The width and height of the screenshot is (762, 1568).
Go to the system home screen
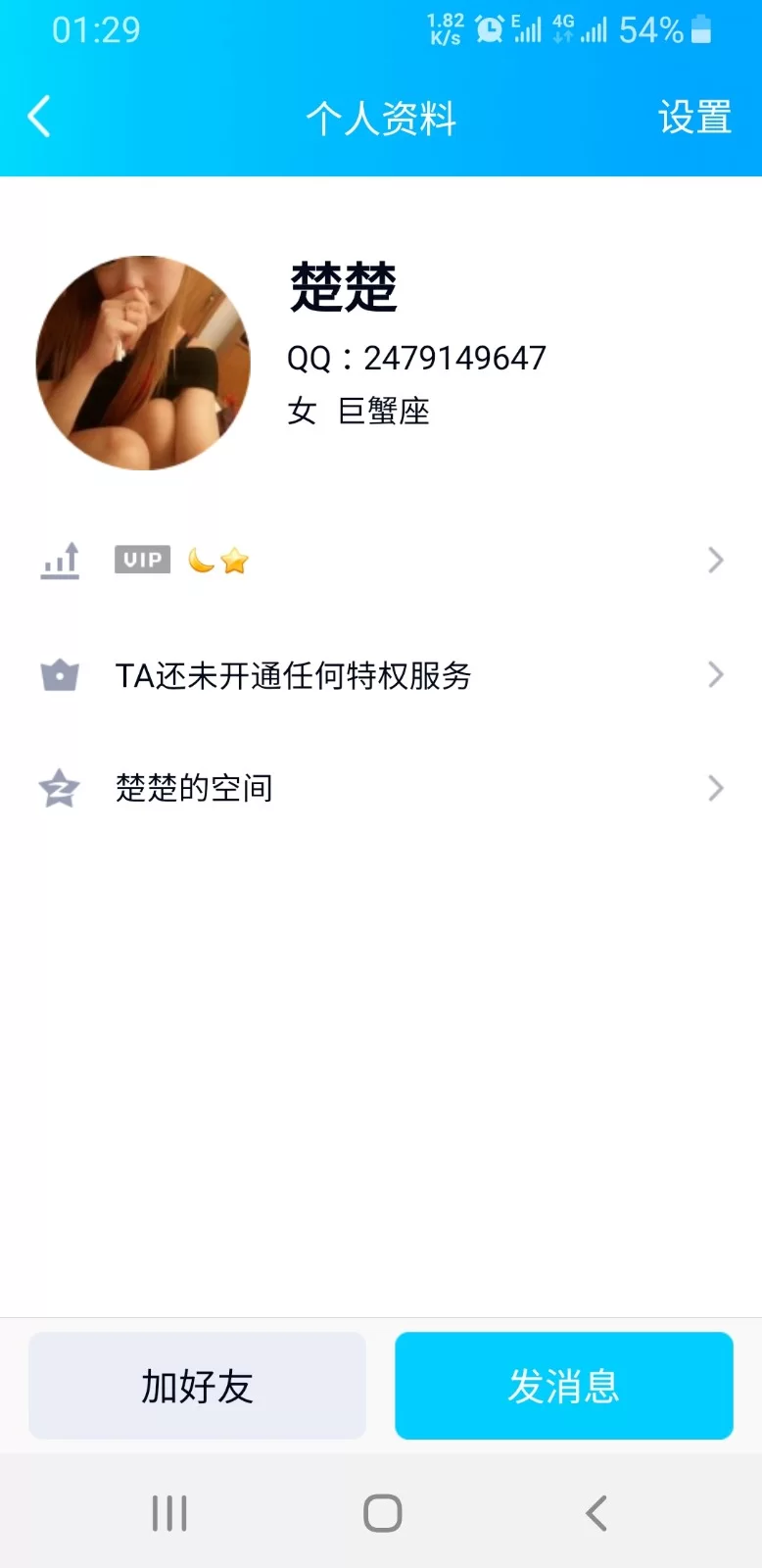tap(382, 1513)
